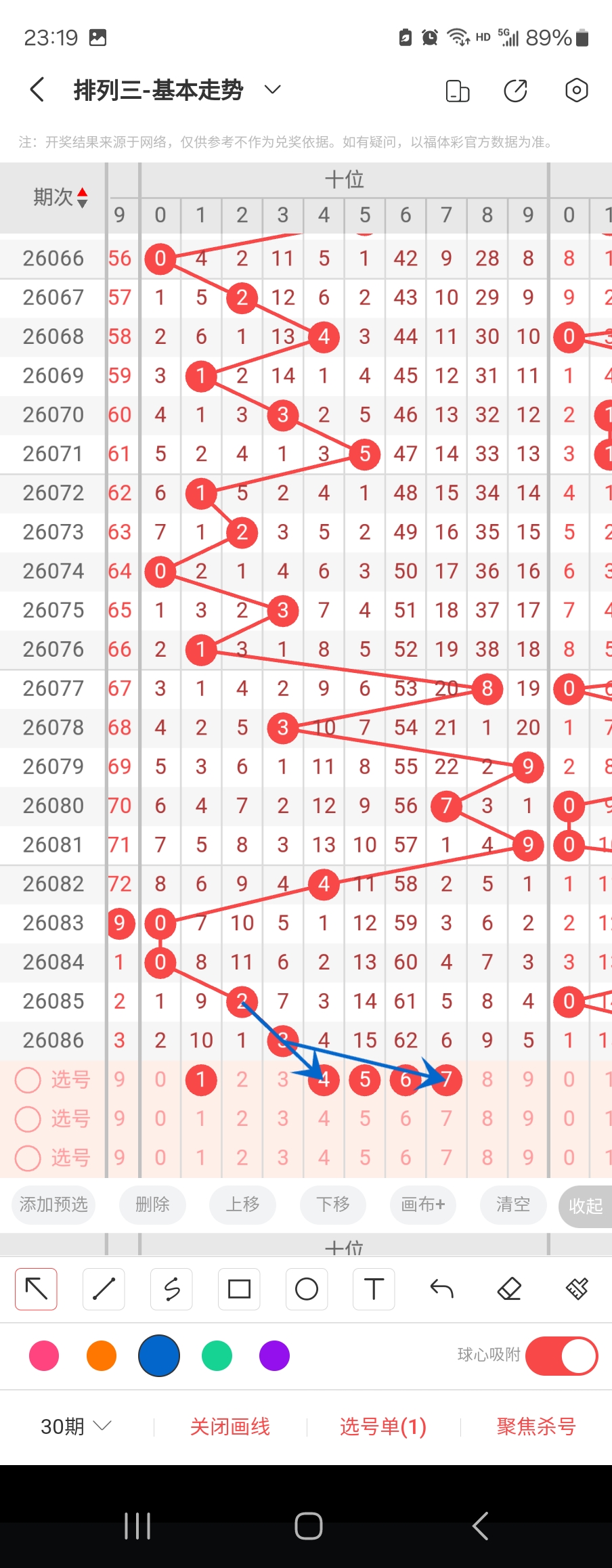This screenshot has height=1568, width=612.
Task: Go back from the trend chart
Action: point(38,90)
